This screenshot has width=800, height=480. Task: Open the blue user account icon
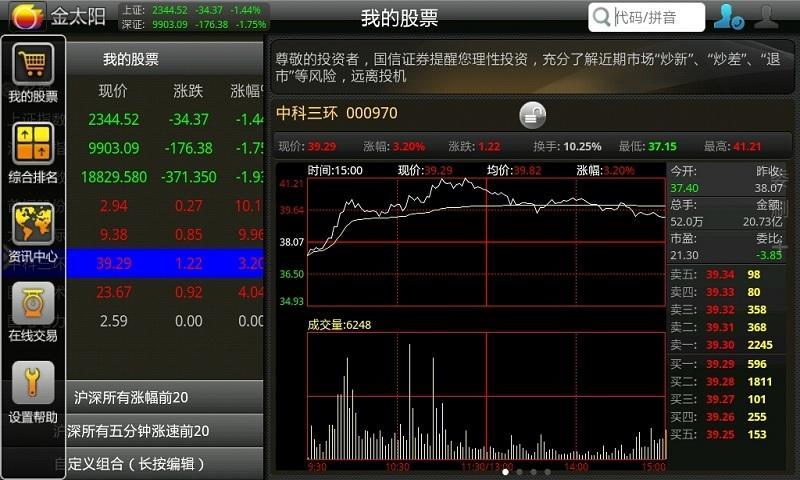click(x=729, y=17)
